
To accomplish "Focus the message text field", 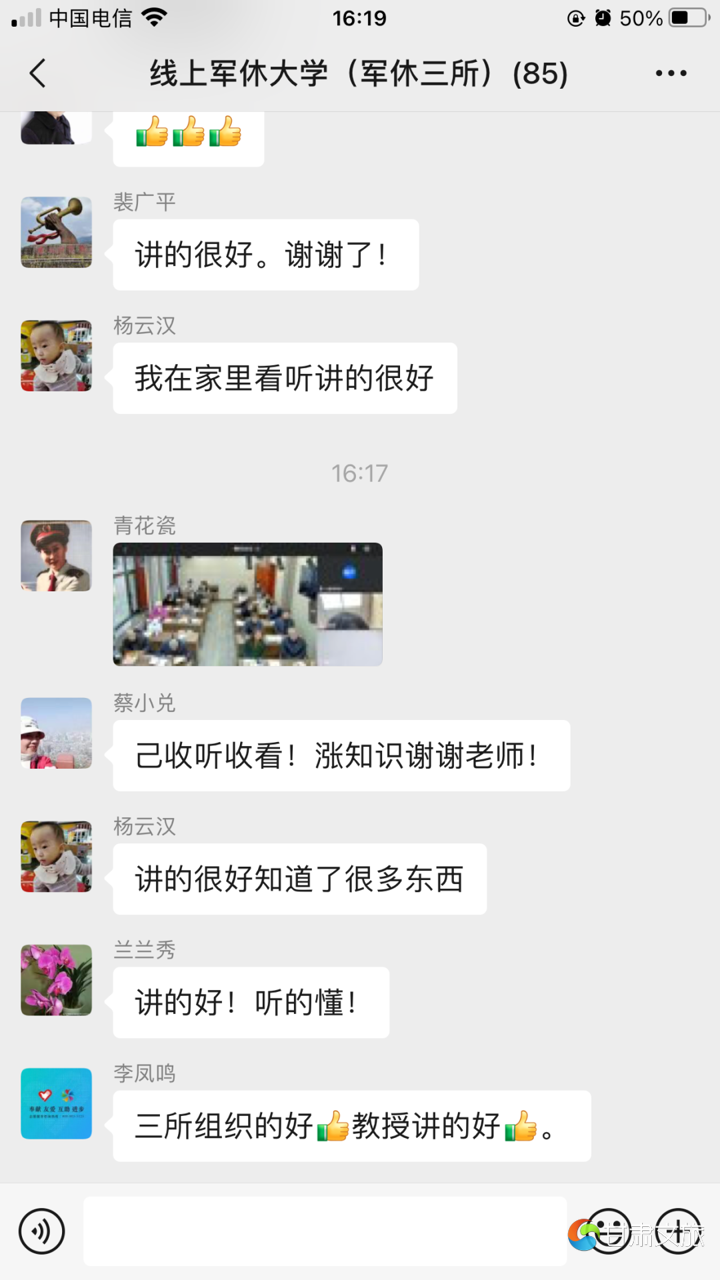I will click(x=324, y=1231).
